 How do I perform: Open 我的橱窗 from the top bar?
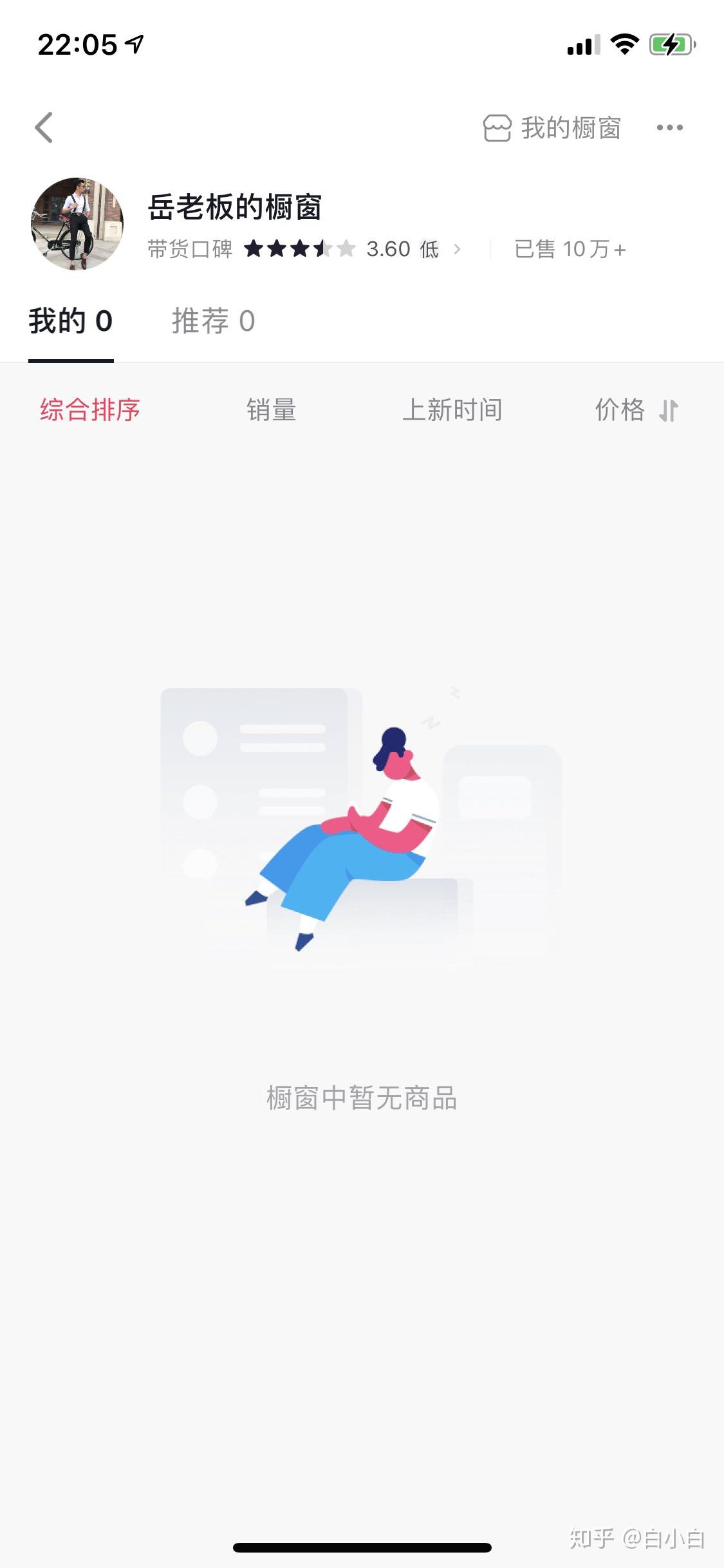click(x=552, y=128)
